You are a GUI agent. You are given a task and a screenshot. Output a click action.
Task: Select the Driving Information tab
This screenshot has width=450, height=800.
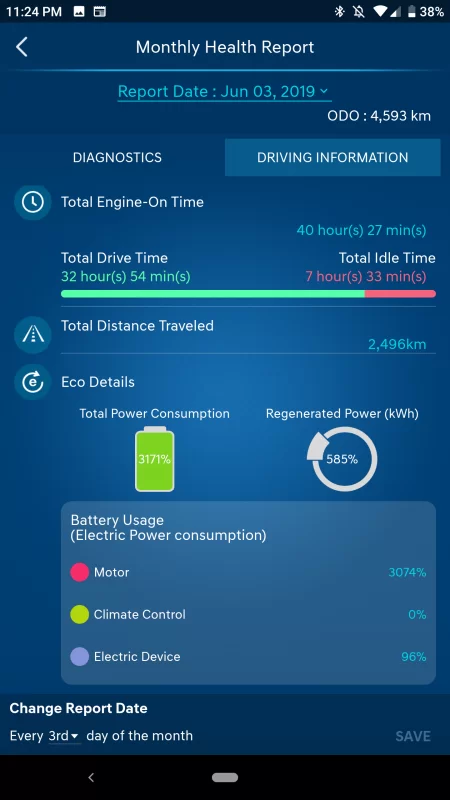coord(333,157)
